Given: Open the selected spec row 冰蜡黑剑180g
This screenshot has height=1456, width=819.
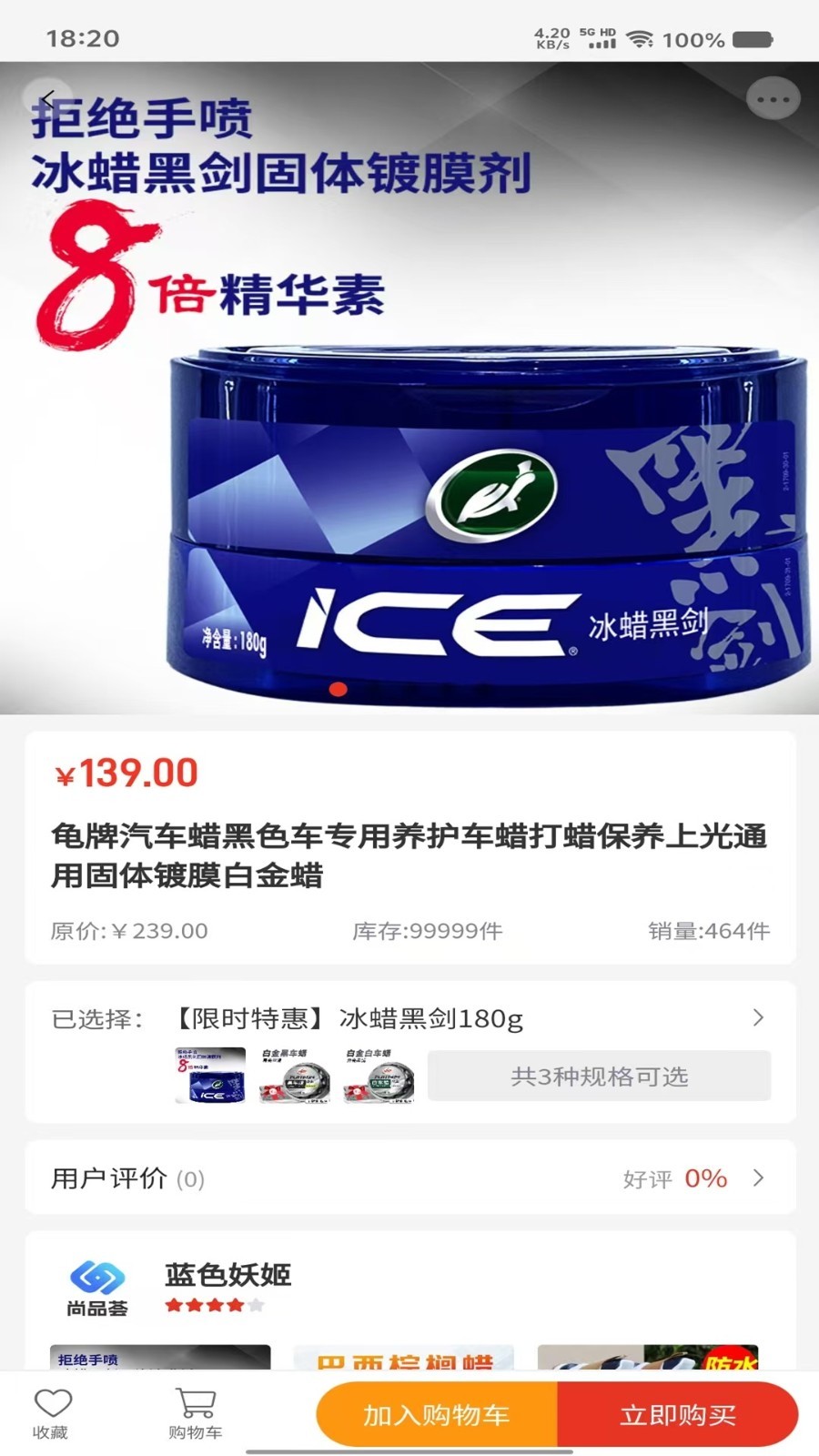Looking at the screenshot, I should 409,1018.
